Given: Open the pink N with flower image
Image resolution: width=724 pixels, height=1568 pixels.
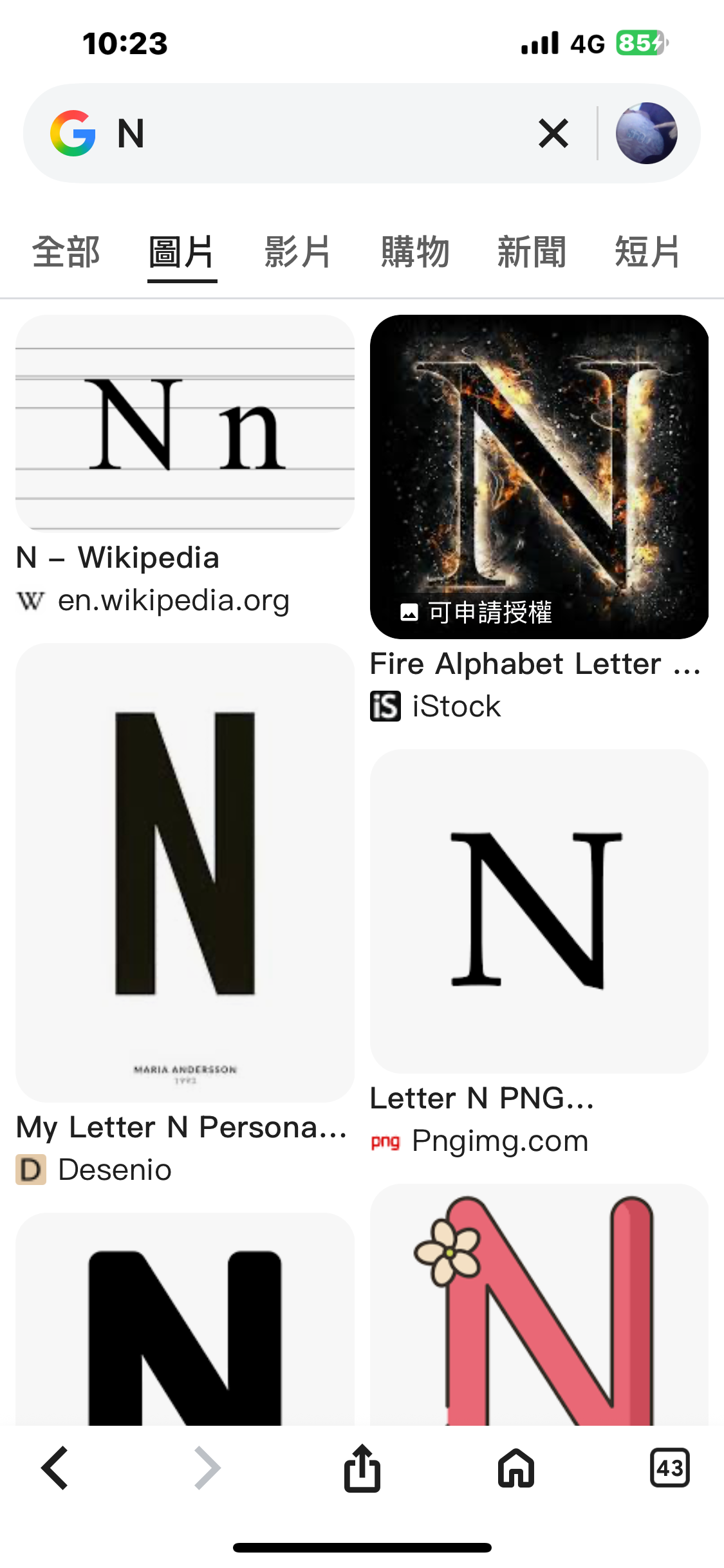Looking at the screenshot, I should (539, 1307).
